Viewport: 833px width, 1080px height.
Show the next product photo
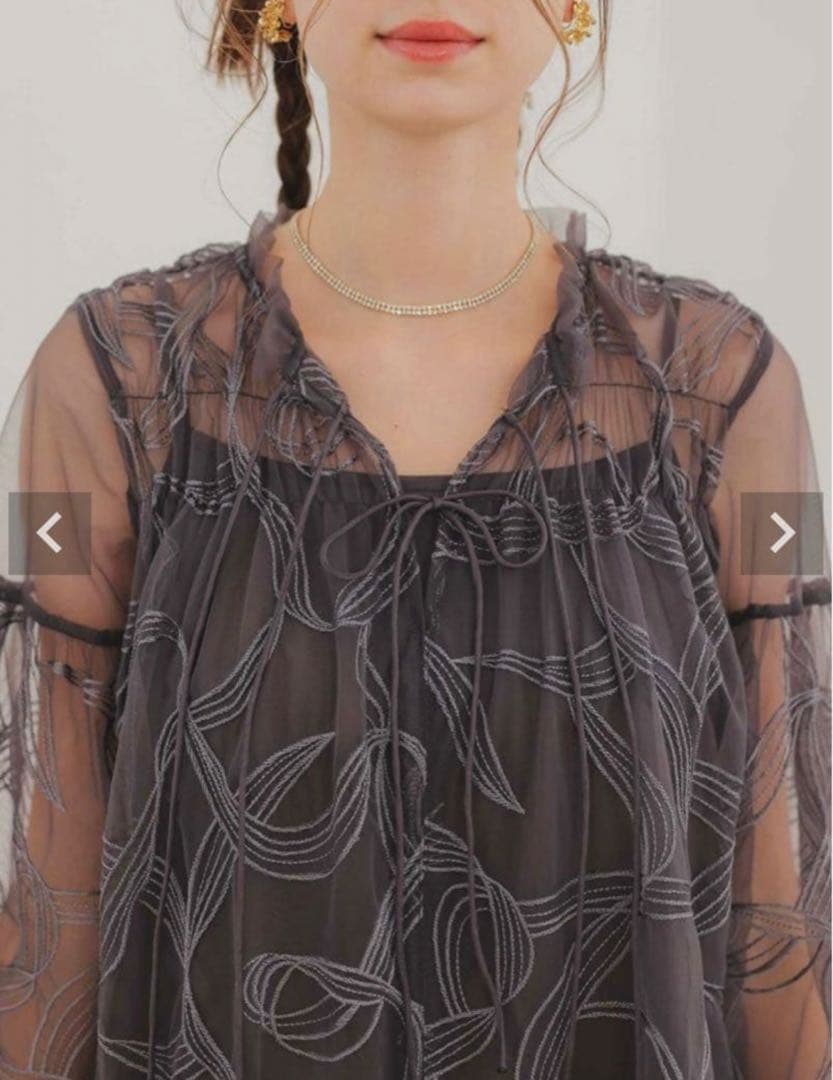click(782, 533)
